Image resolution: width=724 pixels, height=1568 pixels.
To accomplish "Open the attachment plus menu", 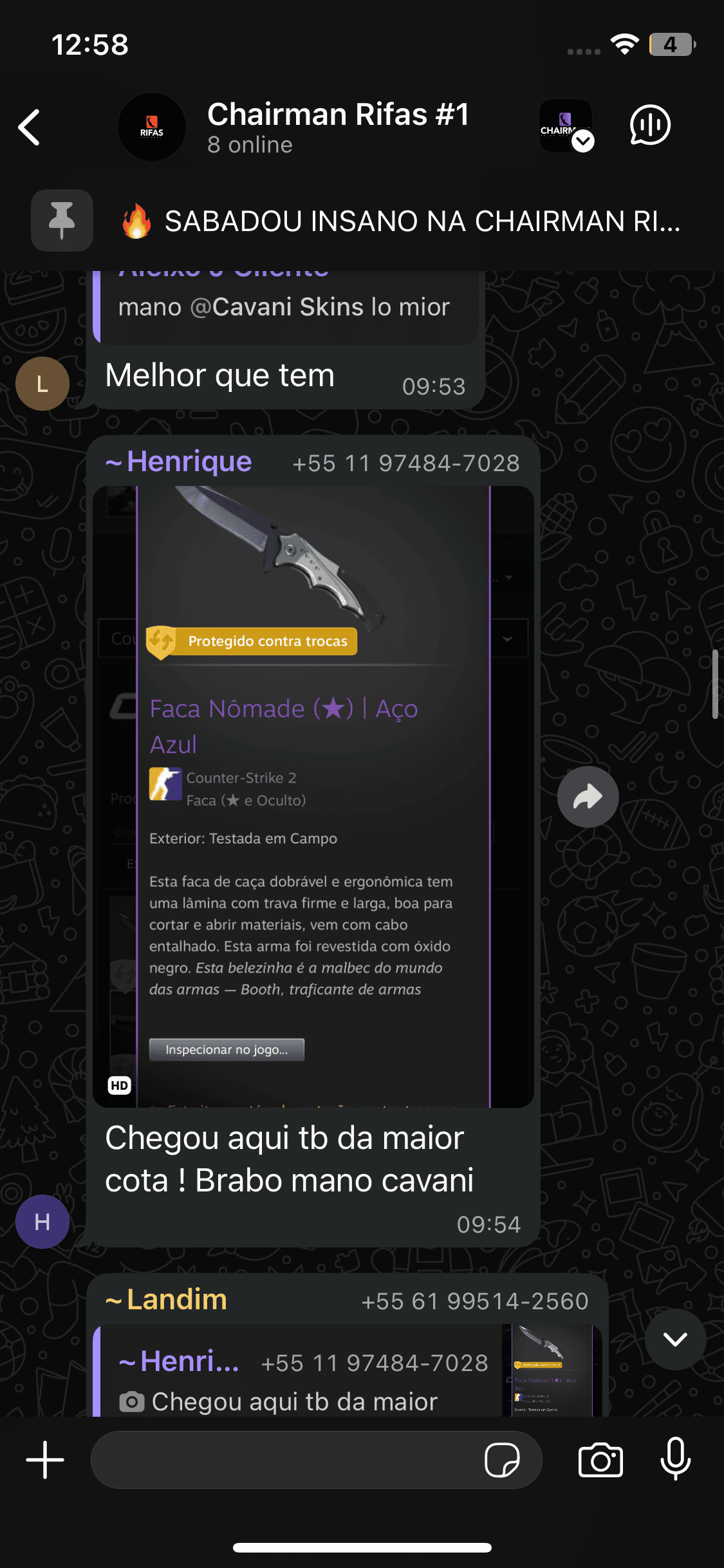I will point(45,1460).
